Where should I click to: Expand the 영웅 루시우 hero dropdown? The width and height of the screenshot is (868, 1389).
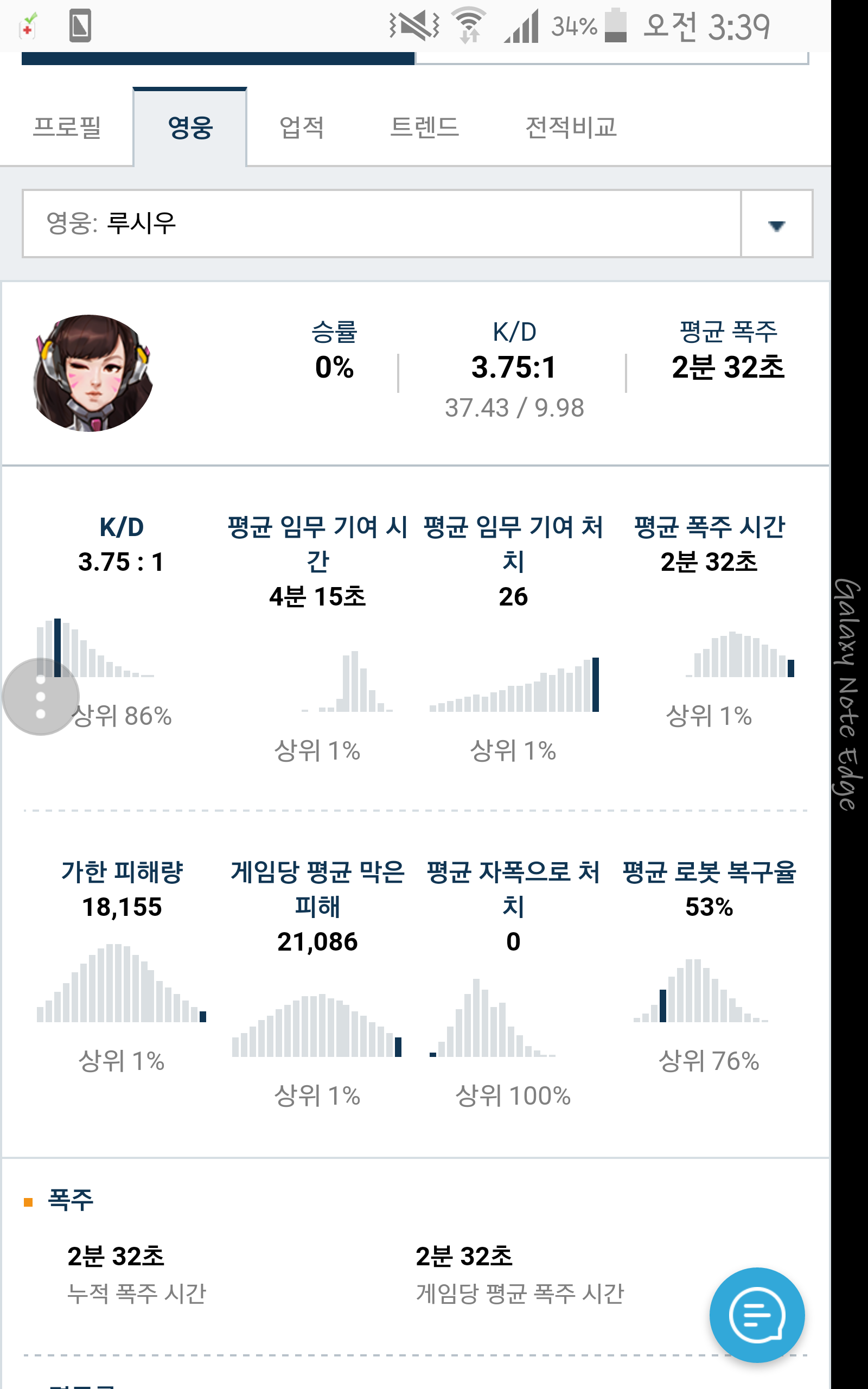(x=417, y=224)
